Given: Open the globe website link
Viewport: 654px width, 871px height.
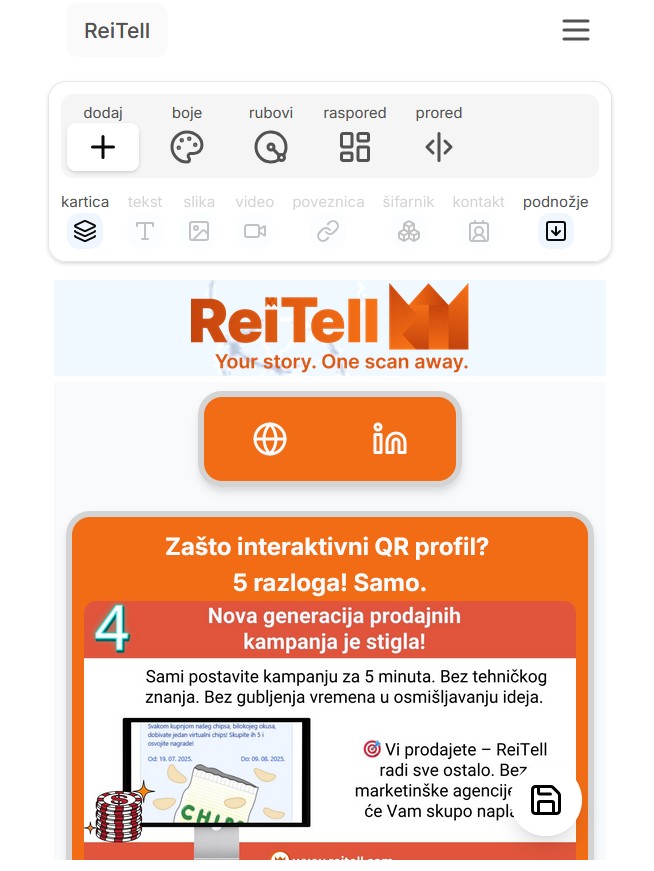Looking at the screenshot, I should click(270, 439).
